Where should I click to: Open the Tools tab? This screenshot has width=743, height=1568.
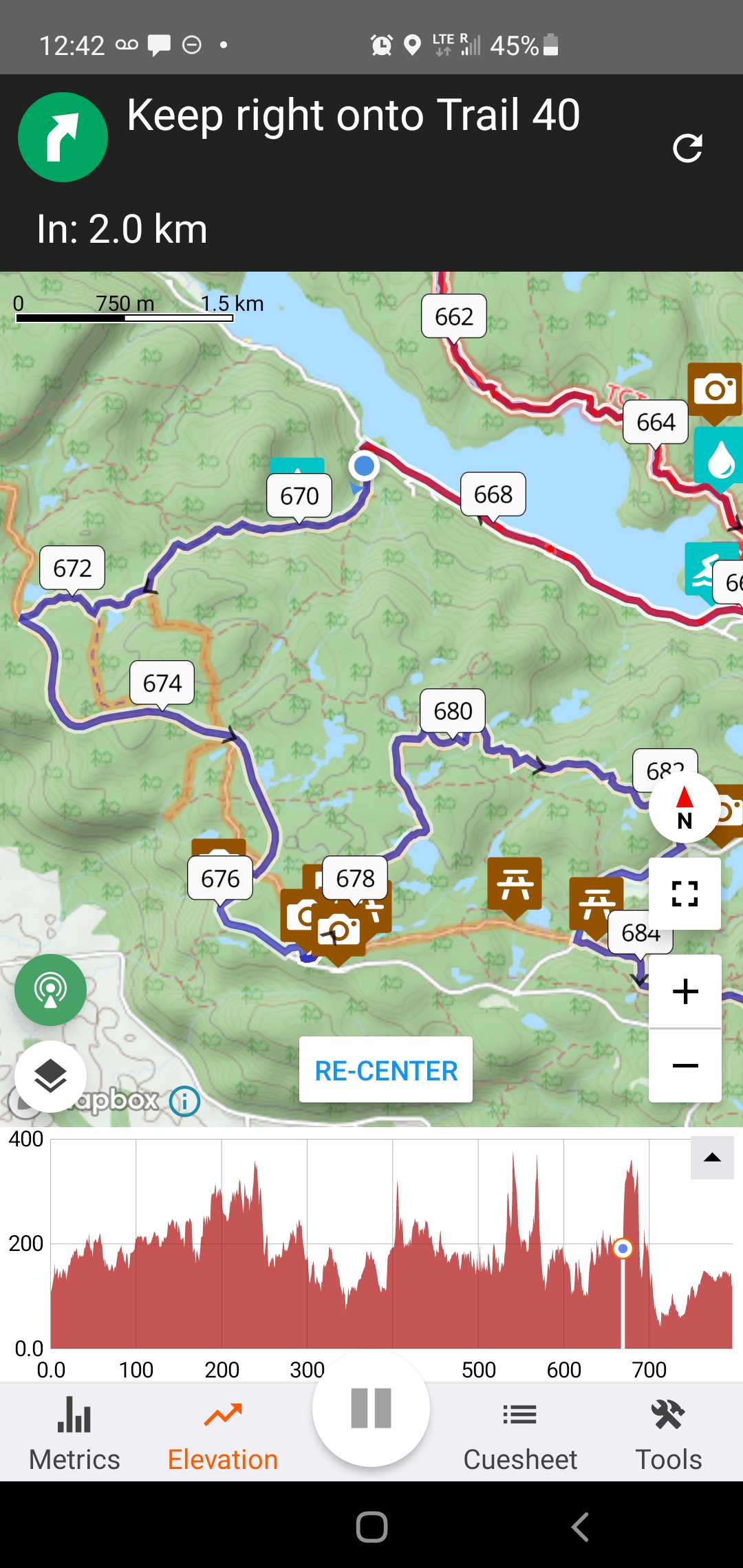[x=669, y=1434]
